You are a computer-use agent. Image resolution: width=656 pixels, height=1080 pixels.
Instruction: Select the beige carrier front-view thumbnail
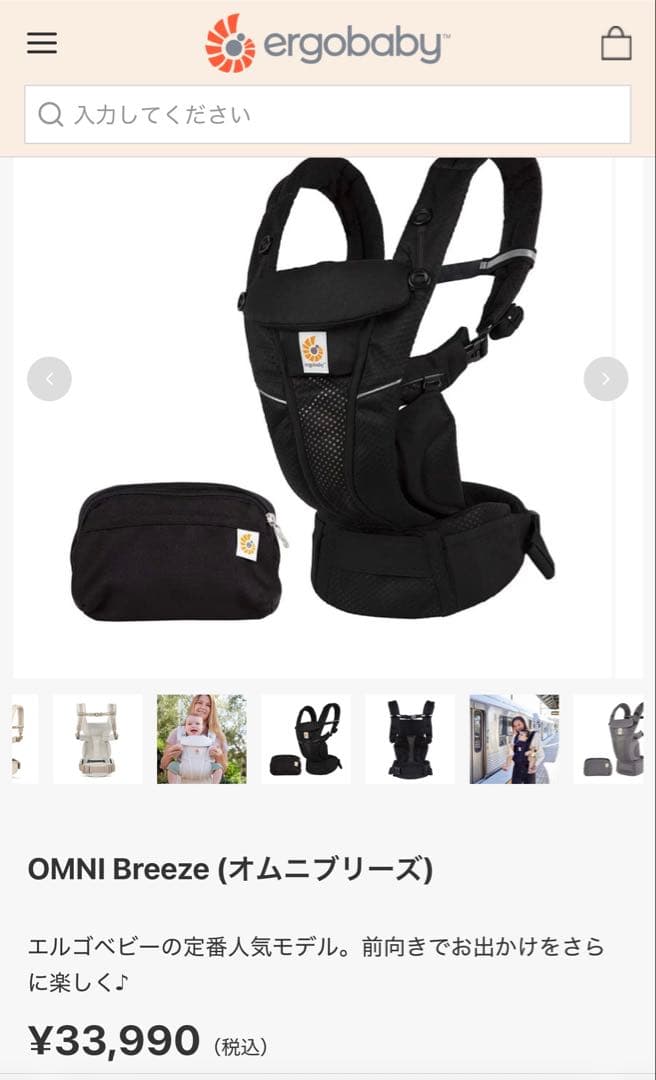[97, 739]
